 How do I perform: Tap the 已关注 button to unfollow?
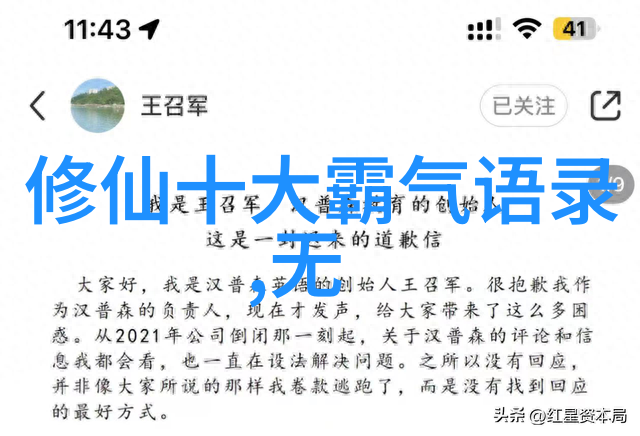click(523, 104)
